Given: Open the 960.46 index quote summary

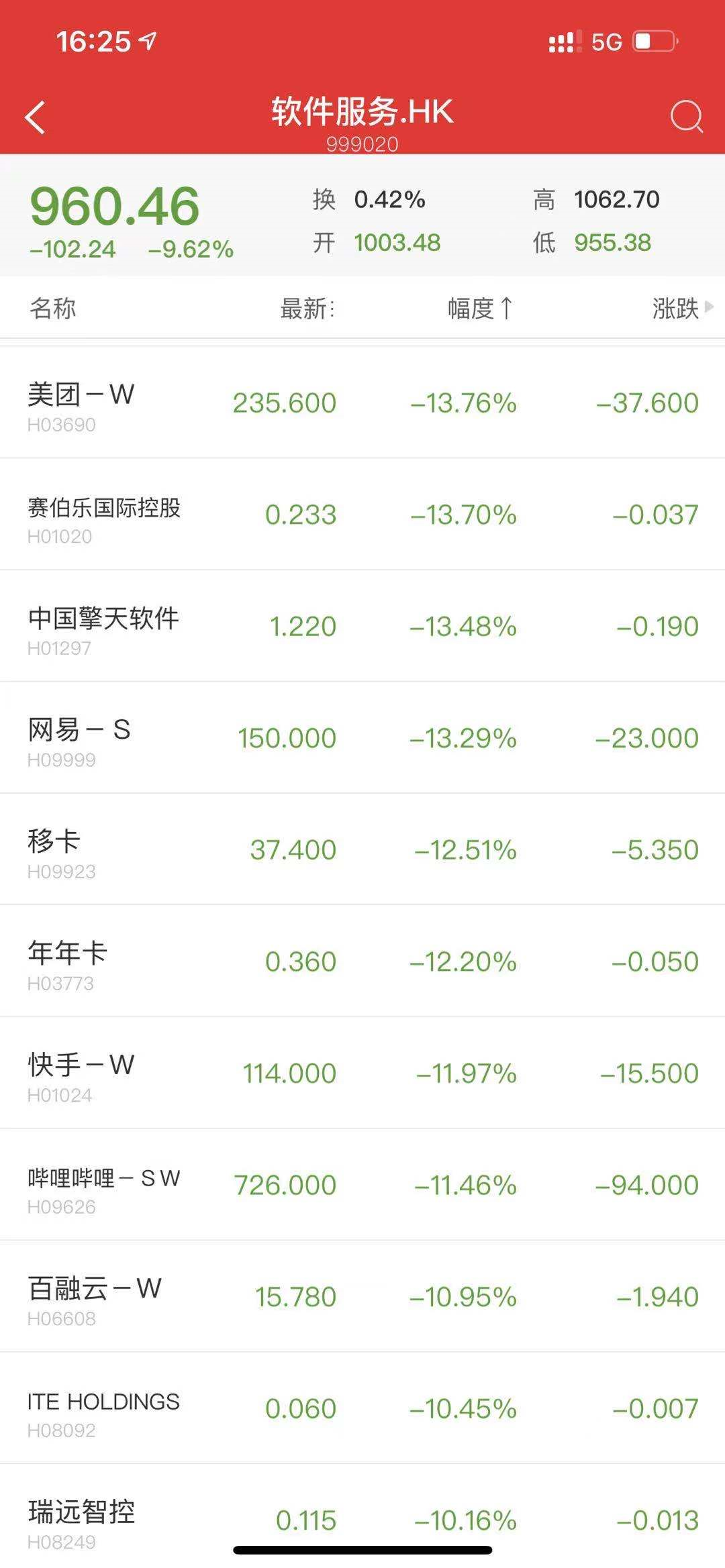Looking at the screenshot, I should (x=115, y=207).
